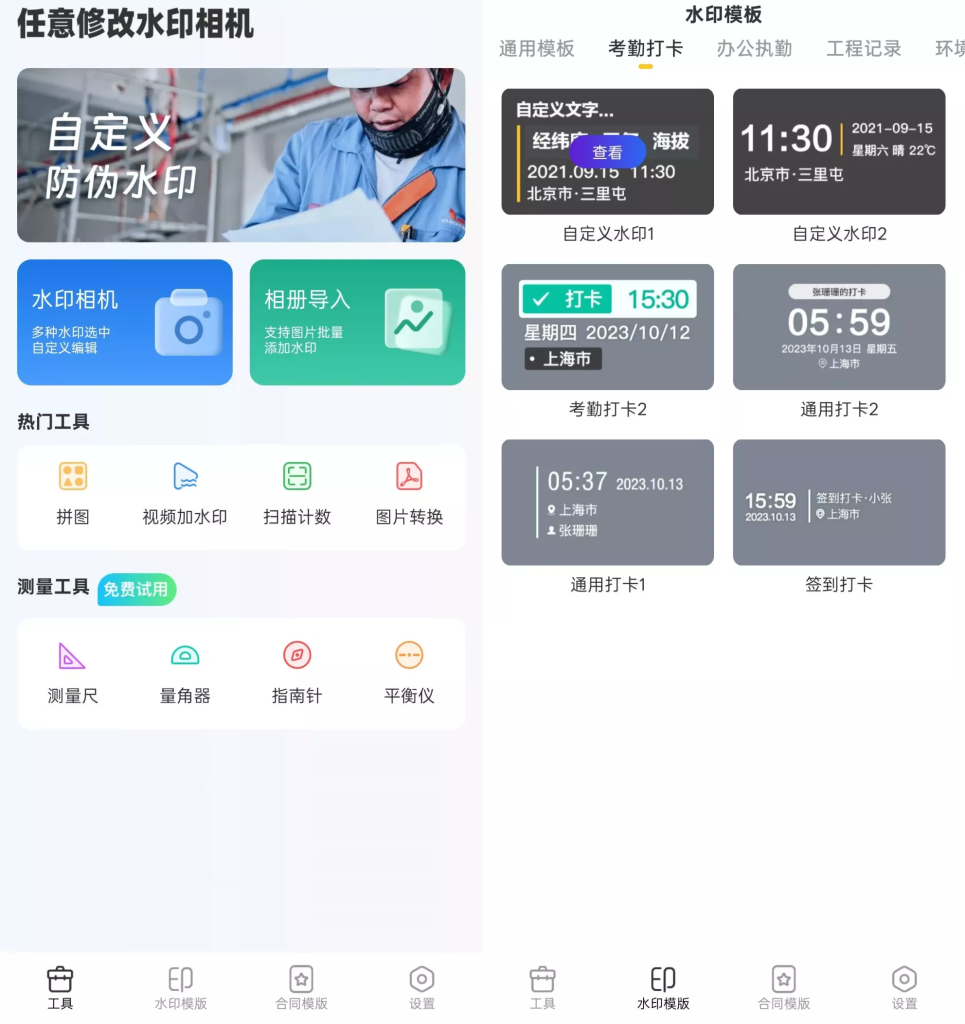Tap the 免费试用 free trial badge

[x=136, y=590]
